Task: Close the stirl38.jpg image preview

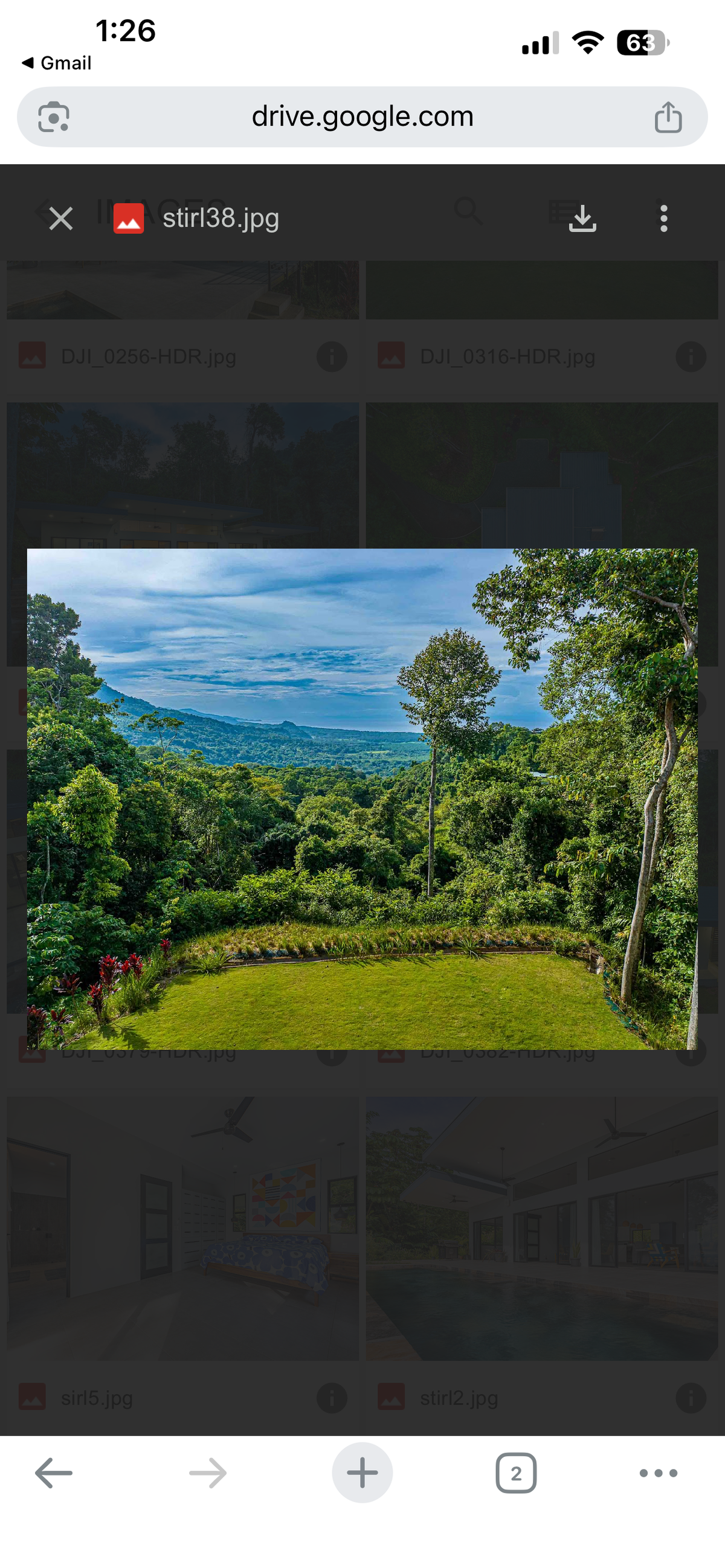Action: (61, 219)
